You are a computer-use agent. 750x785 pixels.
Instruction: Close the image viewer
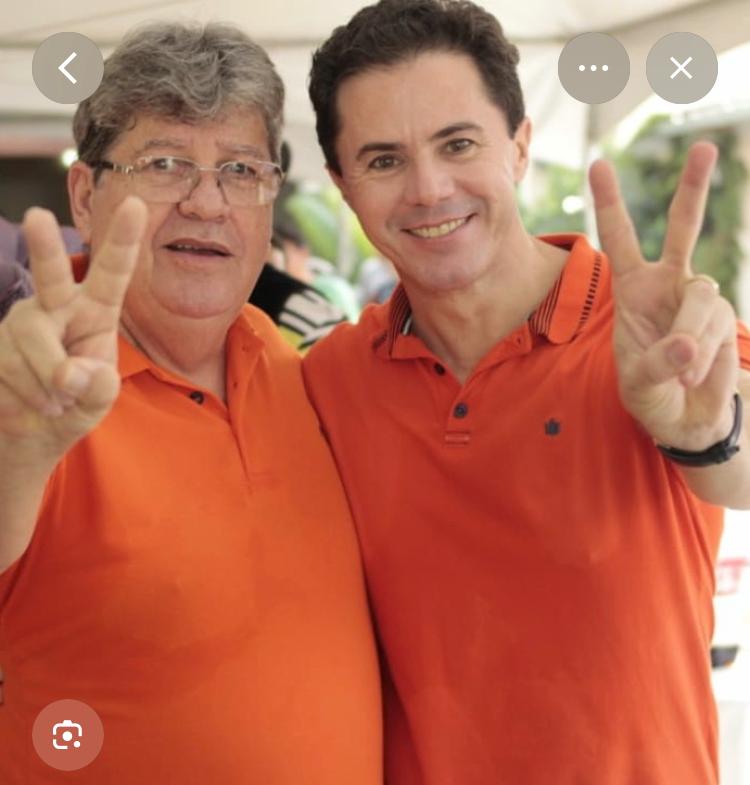(681, 68)
